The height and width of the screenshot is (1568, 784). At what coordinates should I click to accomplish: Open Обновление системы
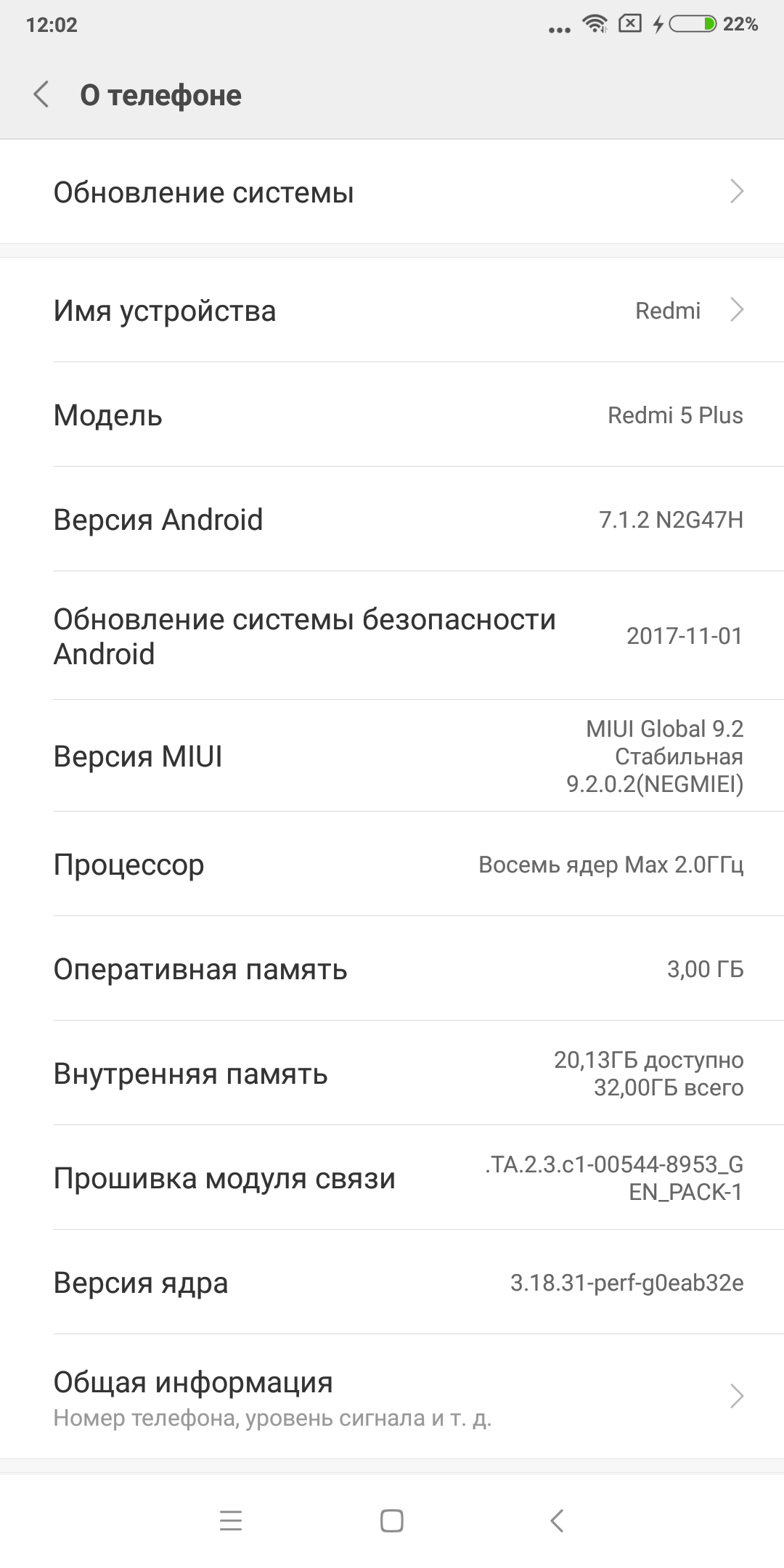coord(392,192)
